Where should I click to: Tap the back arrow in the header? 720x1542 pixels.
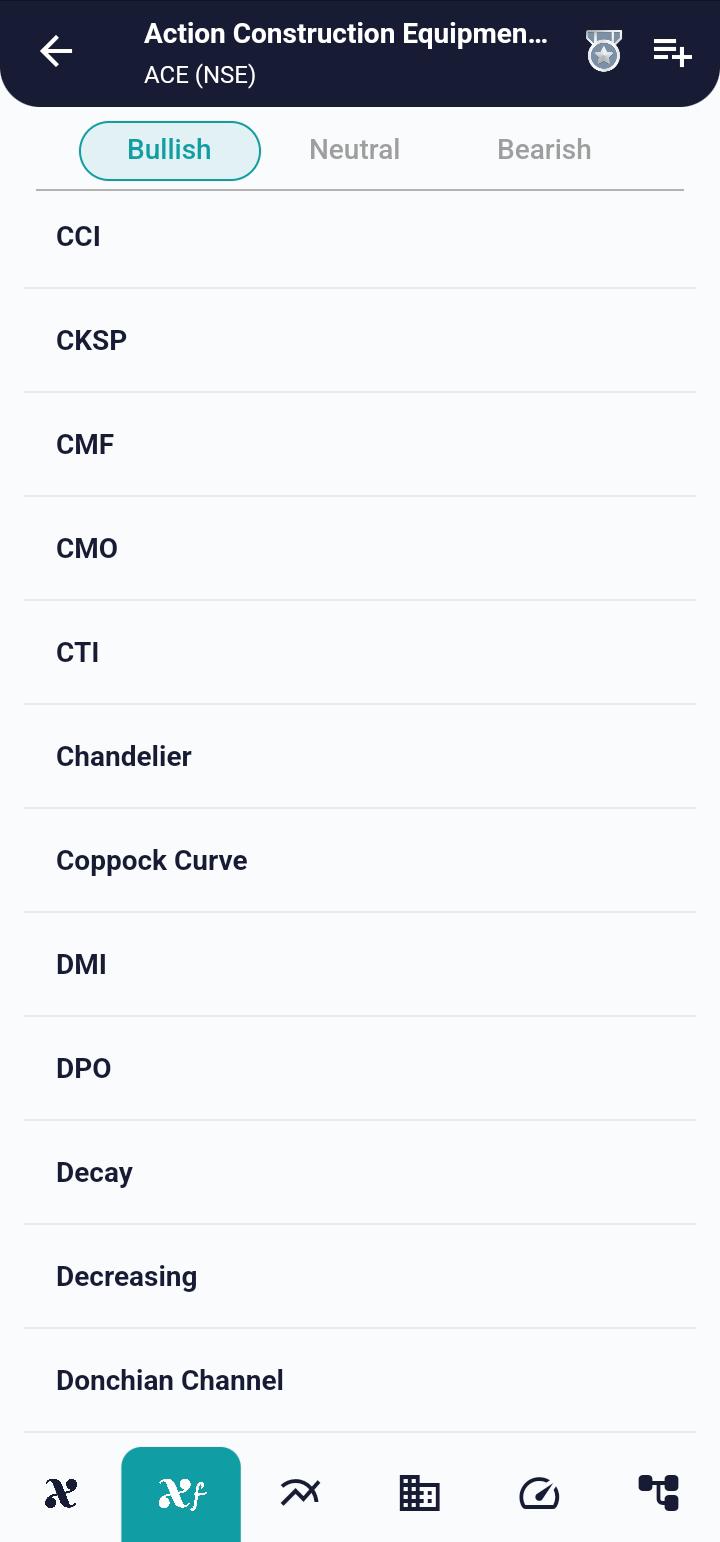[x=56, y=51]
